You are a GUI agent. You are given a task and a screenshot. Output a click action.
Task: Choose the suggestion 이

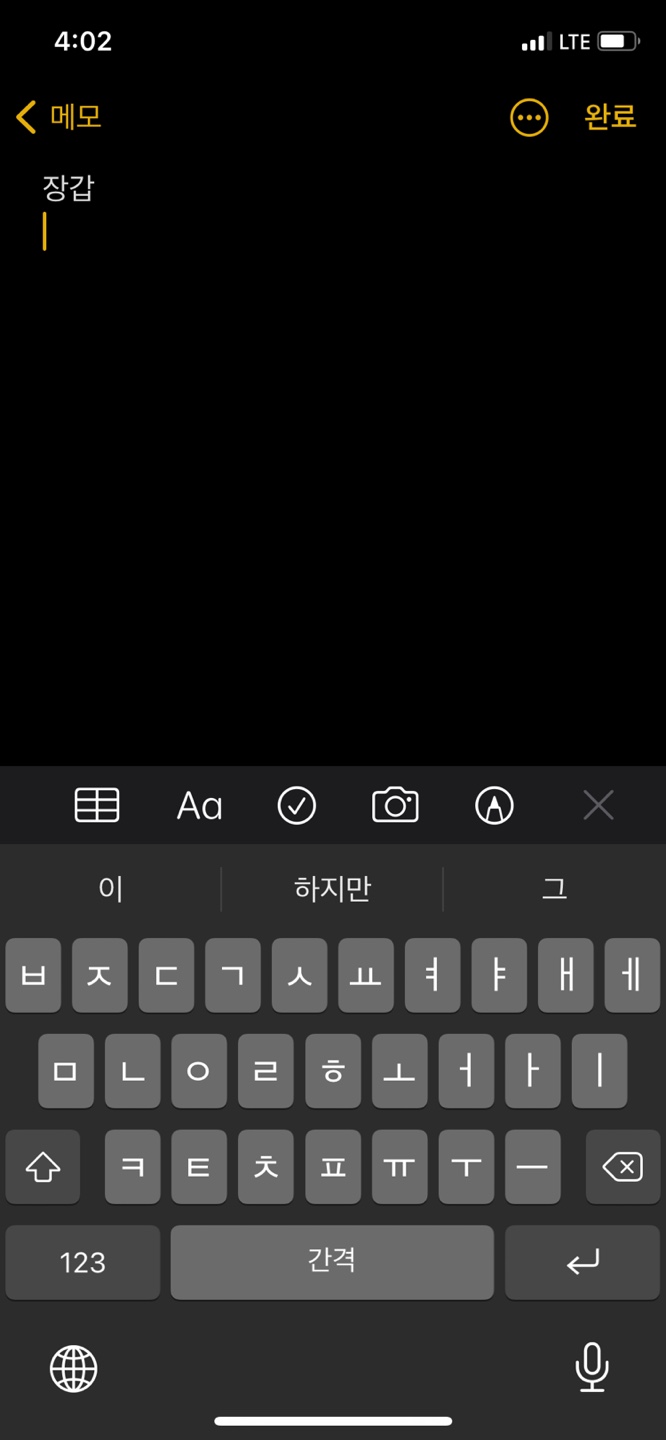(110, 888)
